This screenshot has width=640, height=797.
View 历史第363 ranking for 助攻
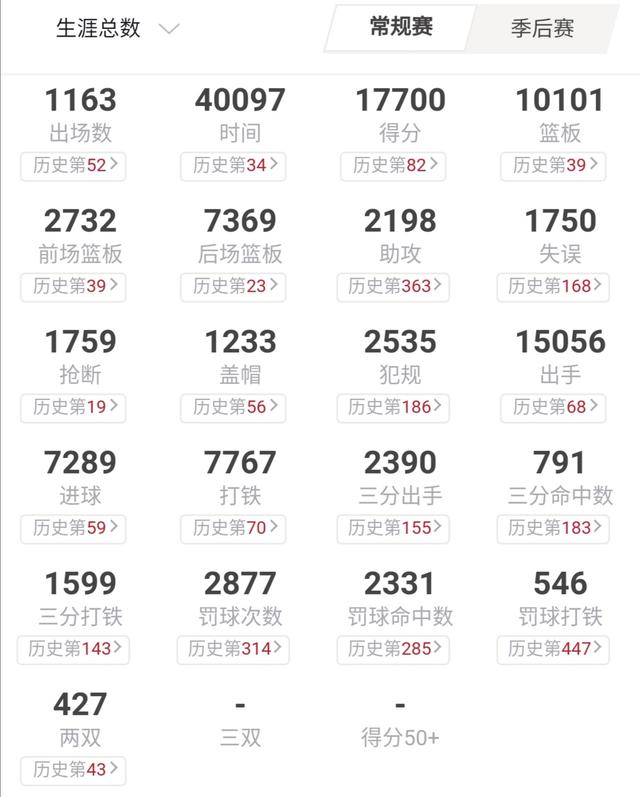(x=393, y=287)
